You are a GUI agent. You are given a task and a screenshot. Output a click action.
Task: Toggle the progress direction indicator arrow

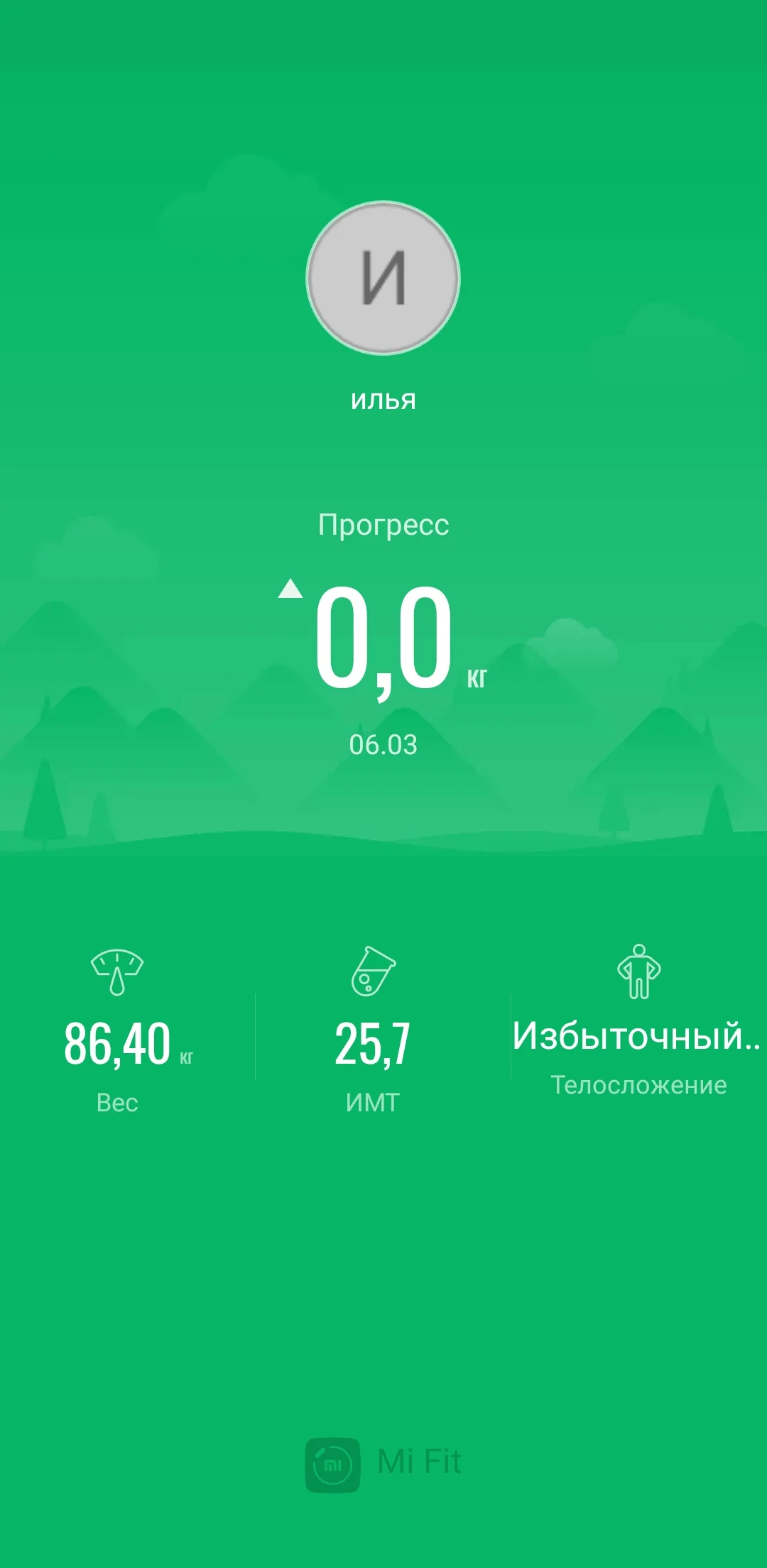(292, 589)
